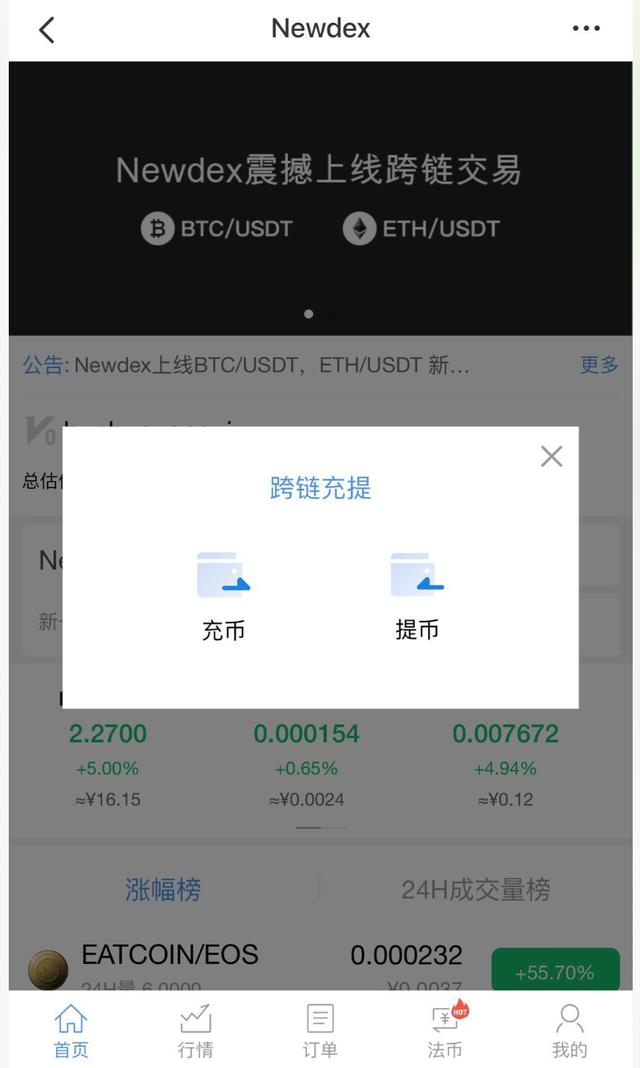This screenshot has width=640, height=1068.
Task: Switch to 24H成交量榜 tab
Action: click(x=475, y=889)
